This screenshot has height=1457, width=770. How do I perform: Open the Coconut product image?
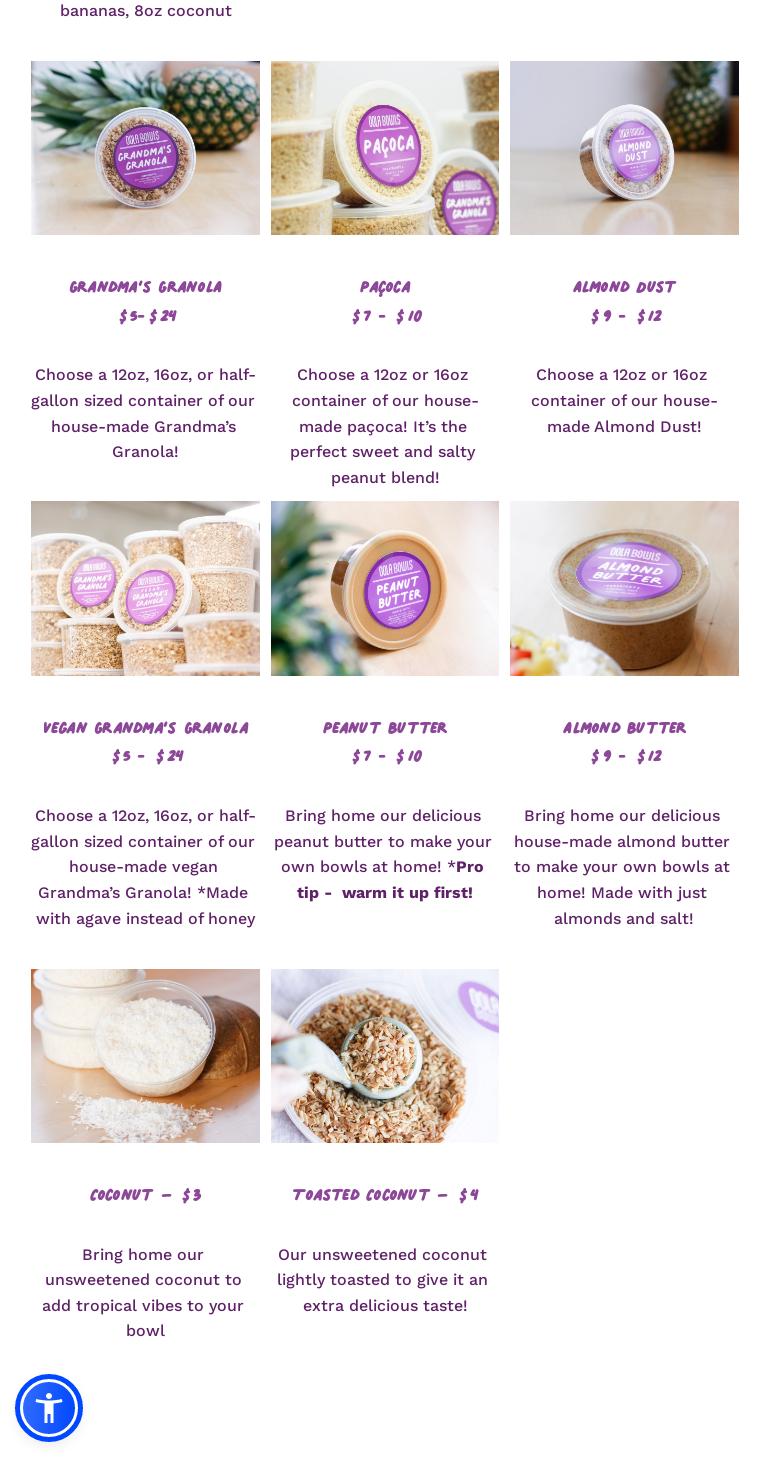pyautogui.click(x=145, y=1055)
